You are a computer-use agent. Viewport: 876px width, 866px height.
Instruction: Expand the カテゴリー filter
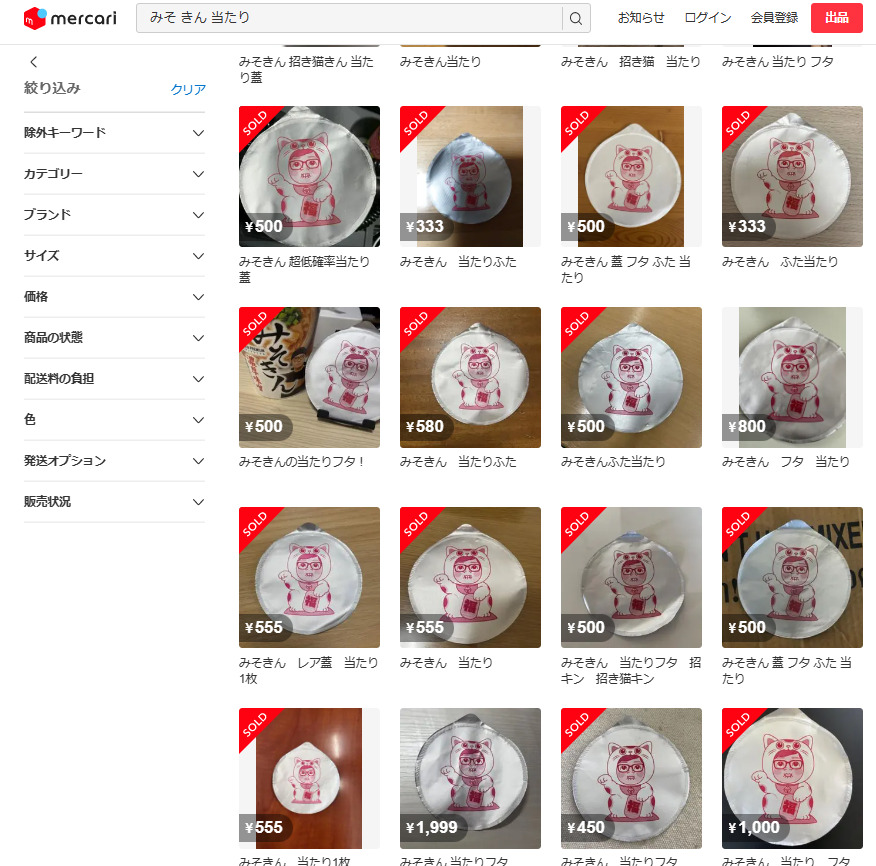(x=114, y=174)
